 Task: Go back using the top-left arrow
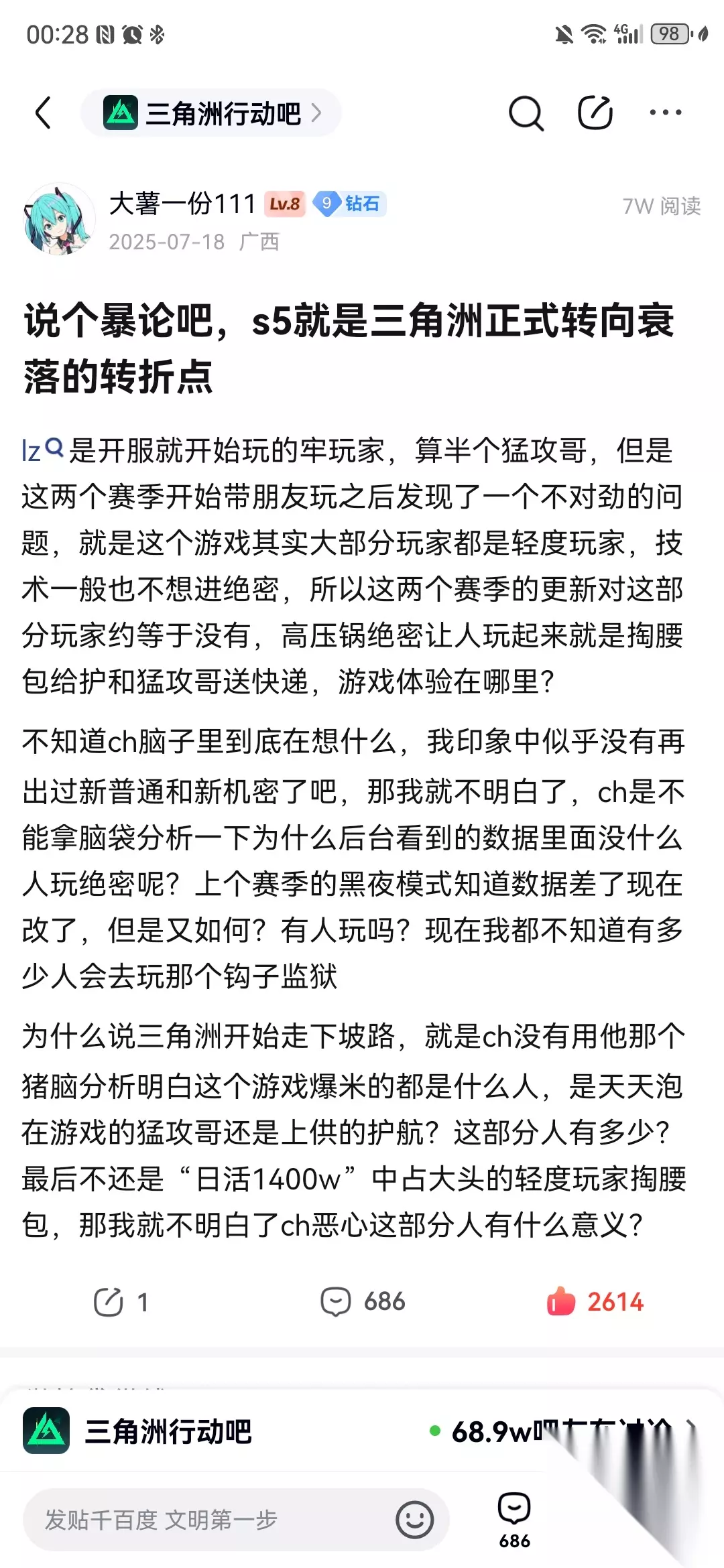(x=44, y=113)
